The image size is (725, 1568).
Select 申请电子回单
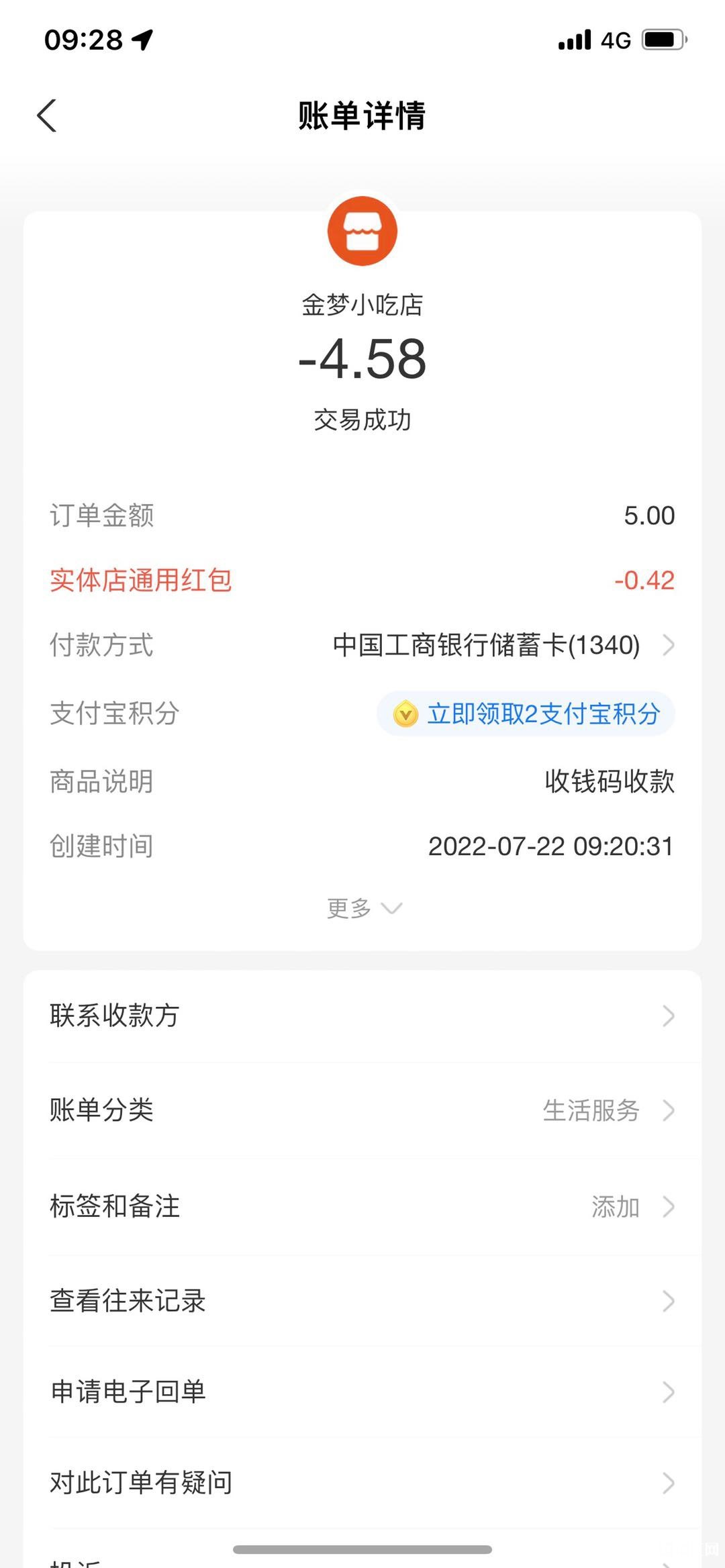click(362, 1392)
